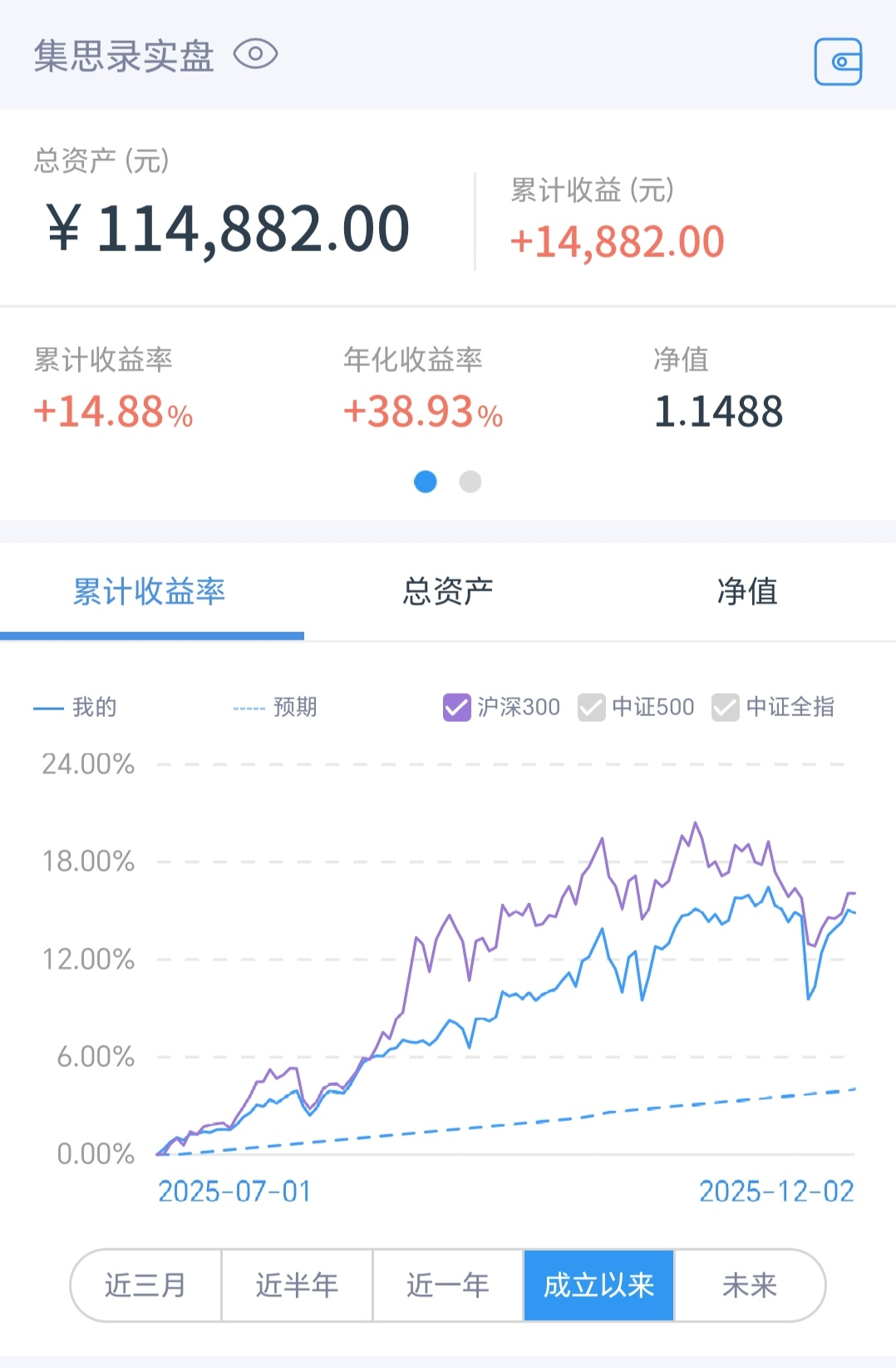896x1368 pixels.
Task: Select the 成立以来 time range
Action: (598, 1286)
